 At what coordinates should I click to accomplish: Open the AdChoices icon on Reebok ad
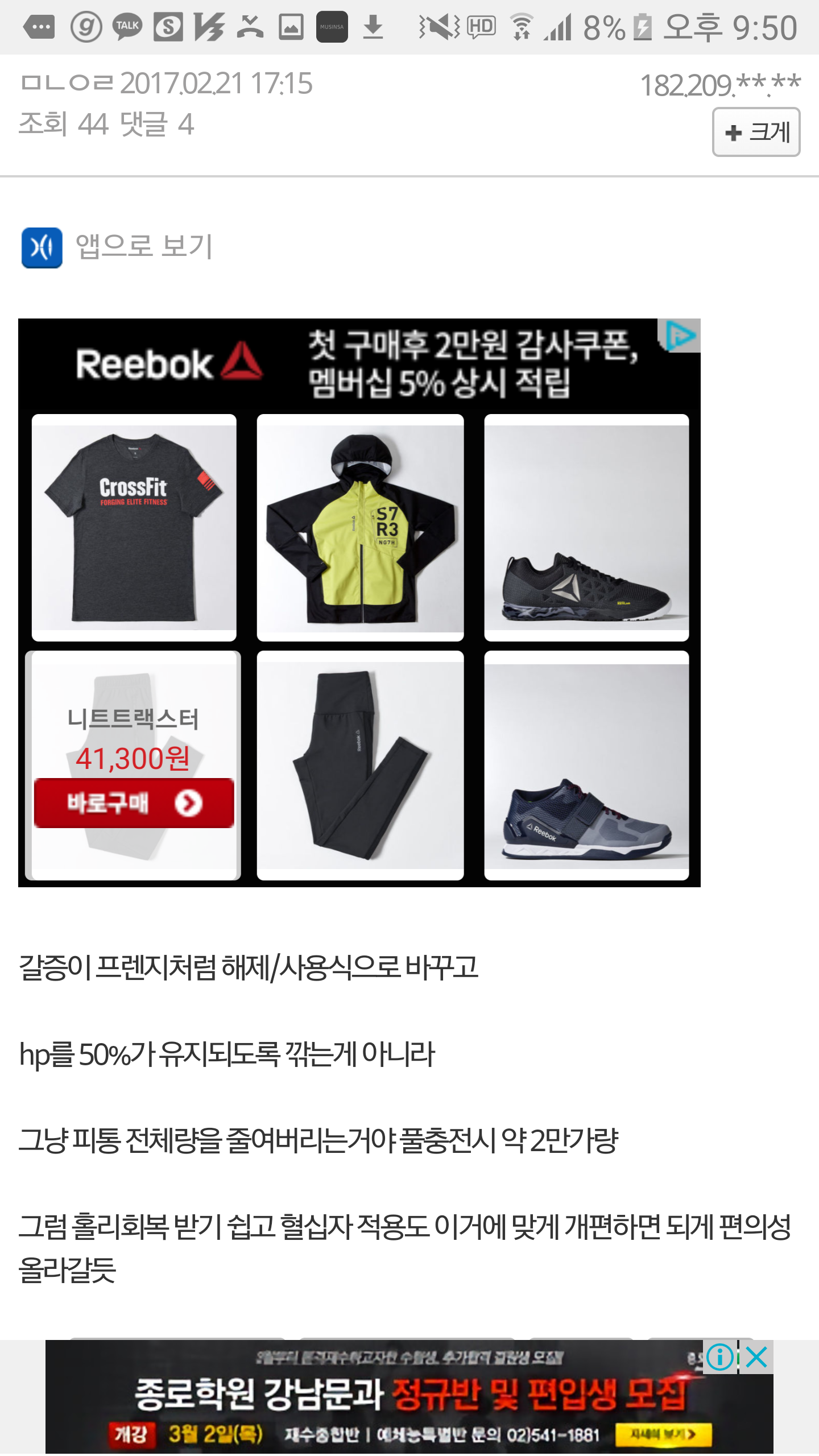click(x=680, y=336)
